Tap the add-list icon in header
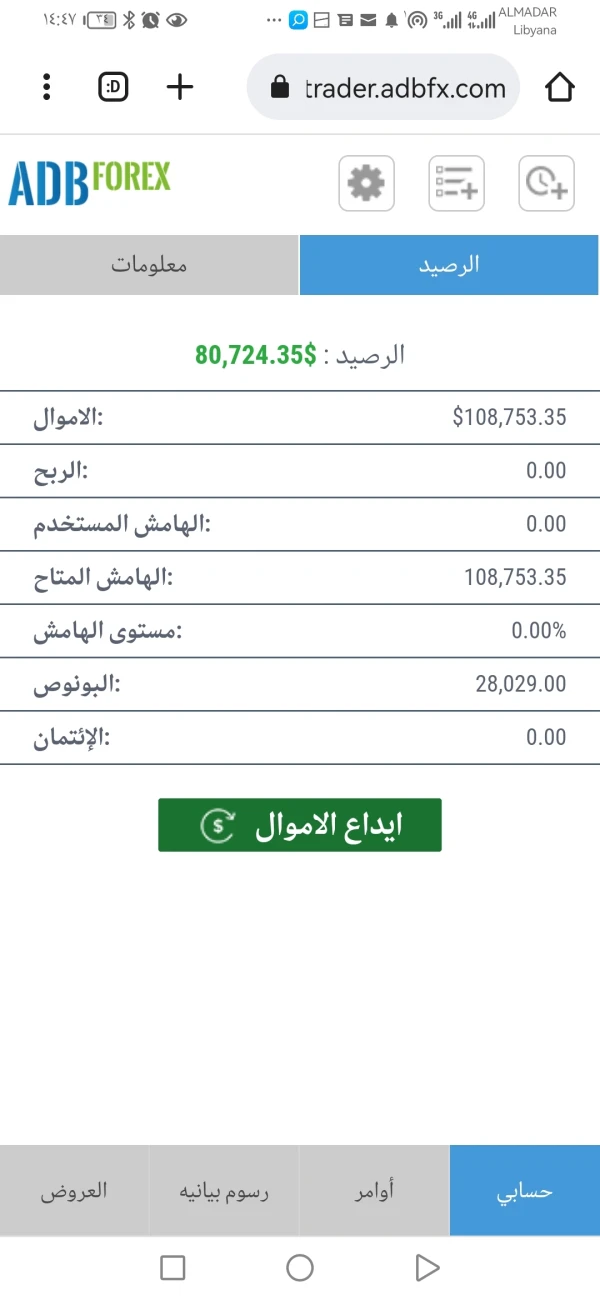 pyautogui.click(x=456, y=184)
